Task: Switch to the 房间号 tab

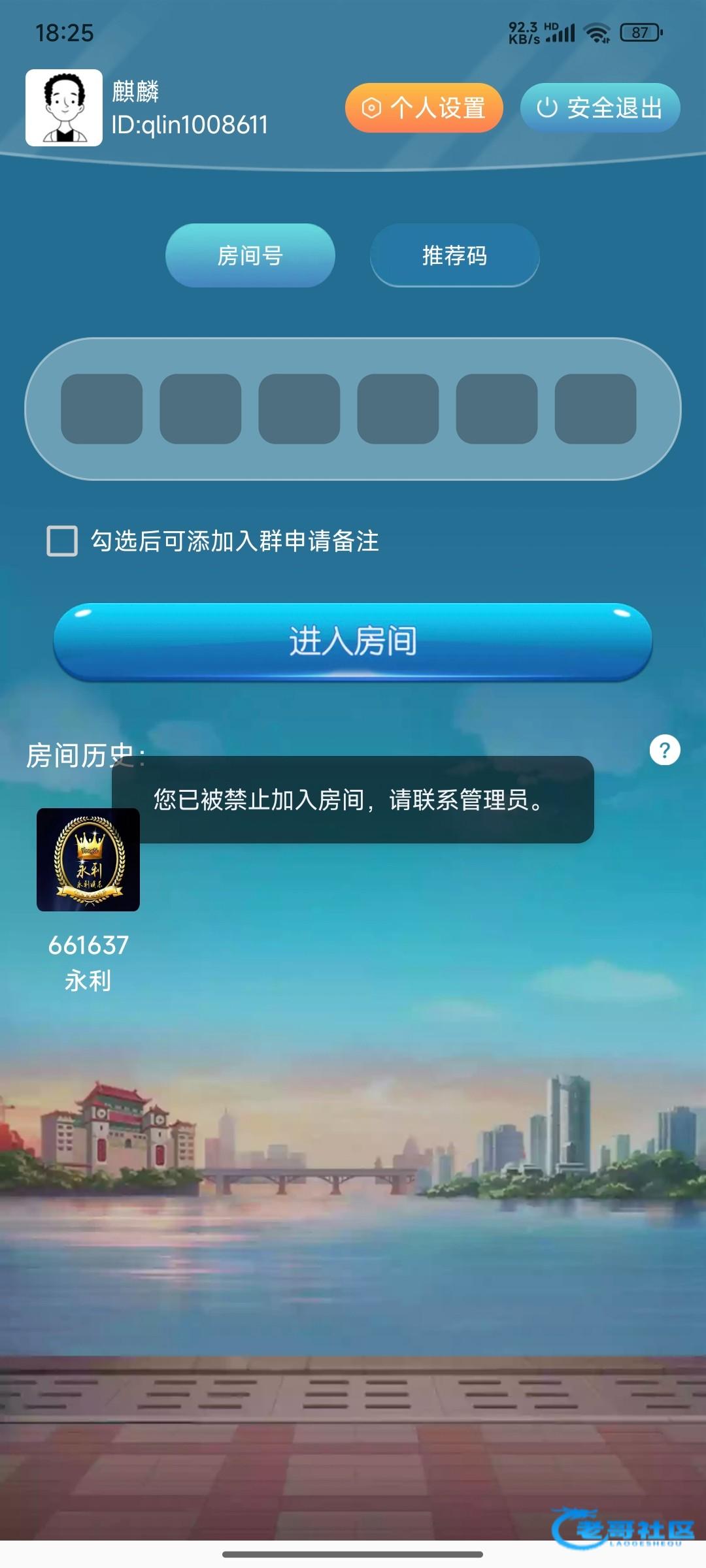Action: (250, 255)
